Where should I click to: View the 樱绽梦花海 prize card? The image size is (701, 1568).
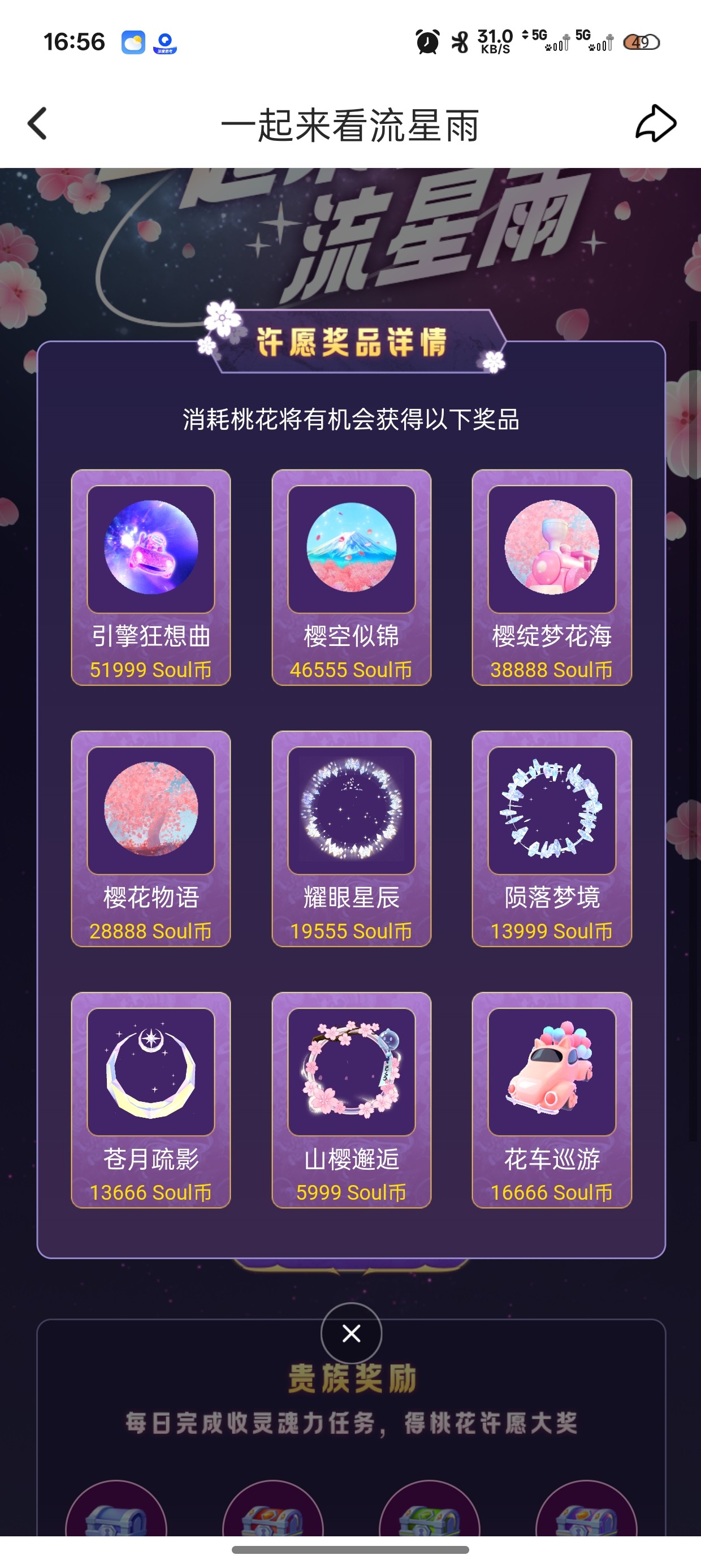[x=552, y=577]
